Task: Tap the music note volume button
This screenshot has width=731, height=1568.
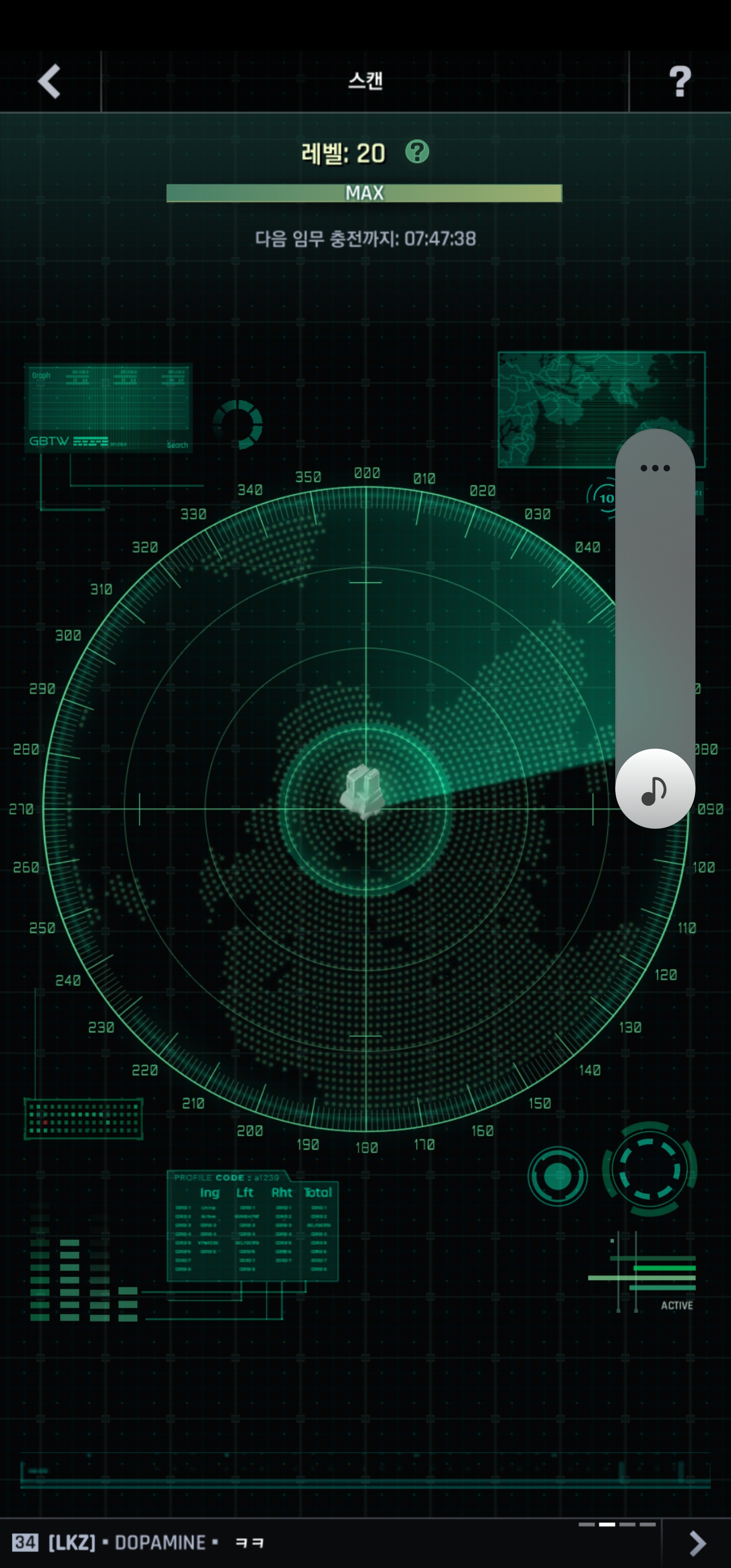Action: coord(655,789)
